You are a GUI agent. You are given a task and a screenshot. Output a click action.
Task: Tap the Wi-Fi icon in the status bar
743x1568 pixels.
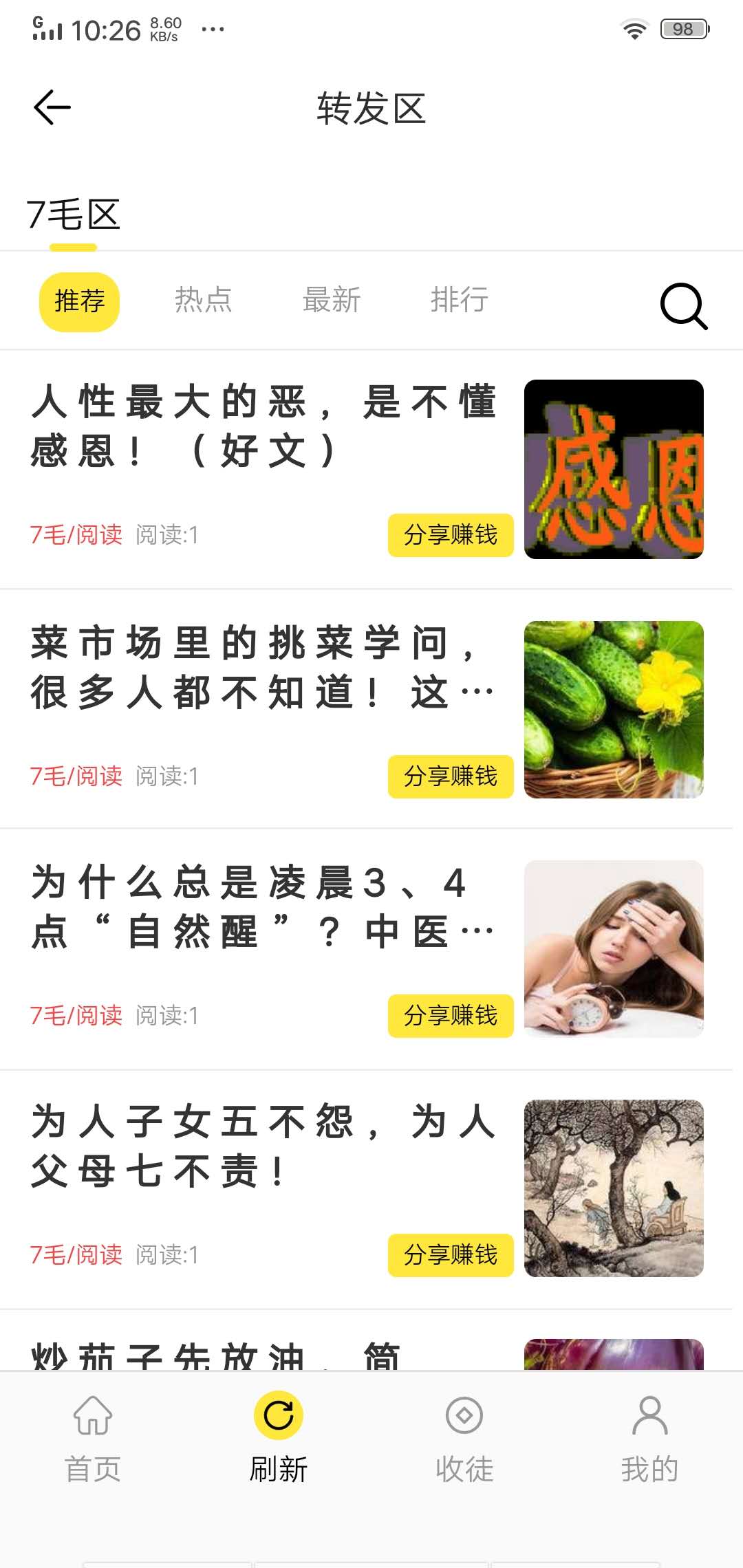[x=634, y=28]
